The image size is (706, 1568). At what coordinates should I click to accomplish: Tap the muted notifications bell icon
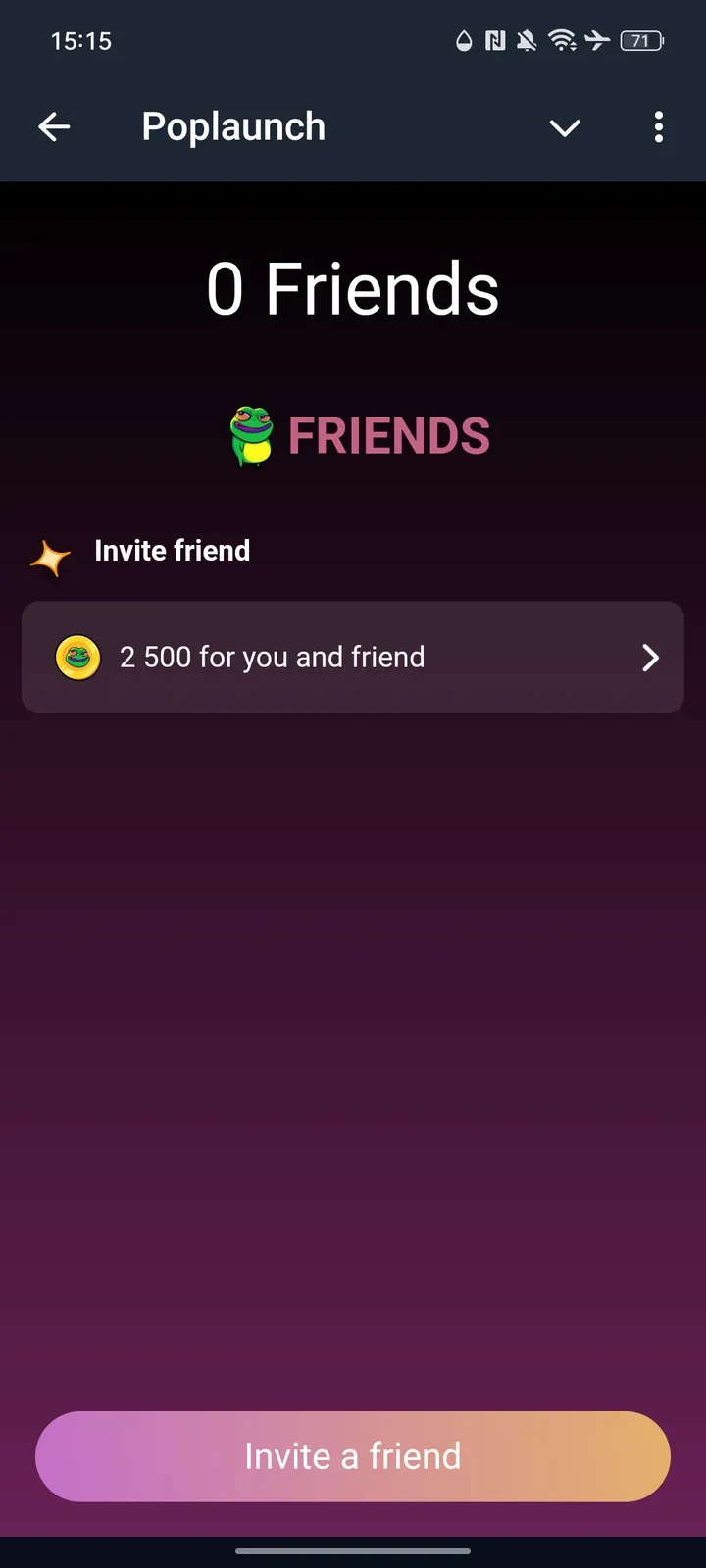[x=527, y=40]
